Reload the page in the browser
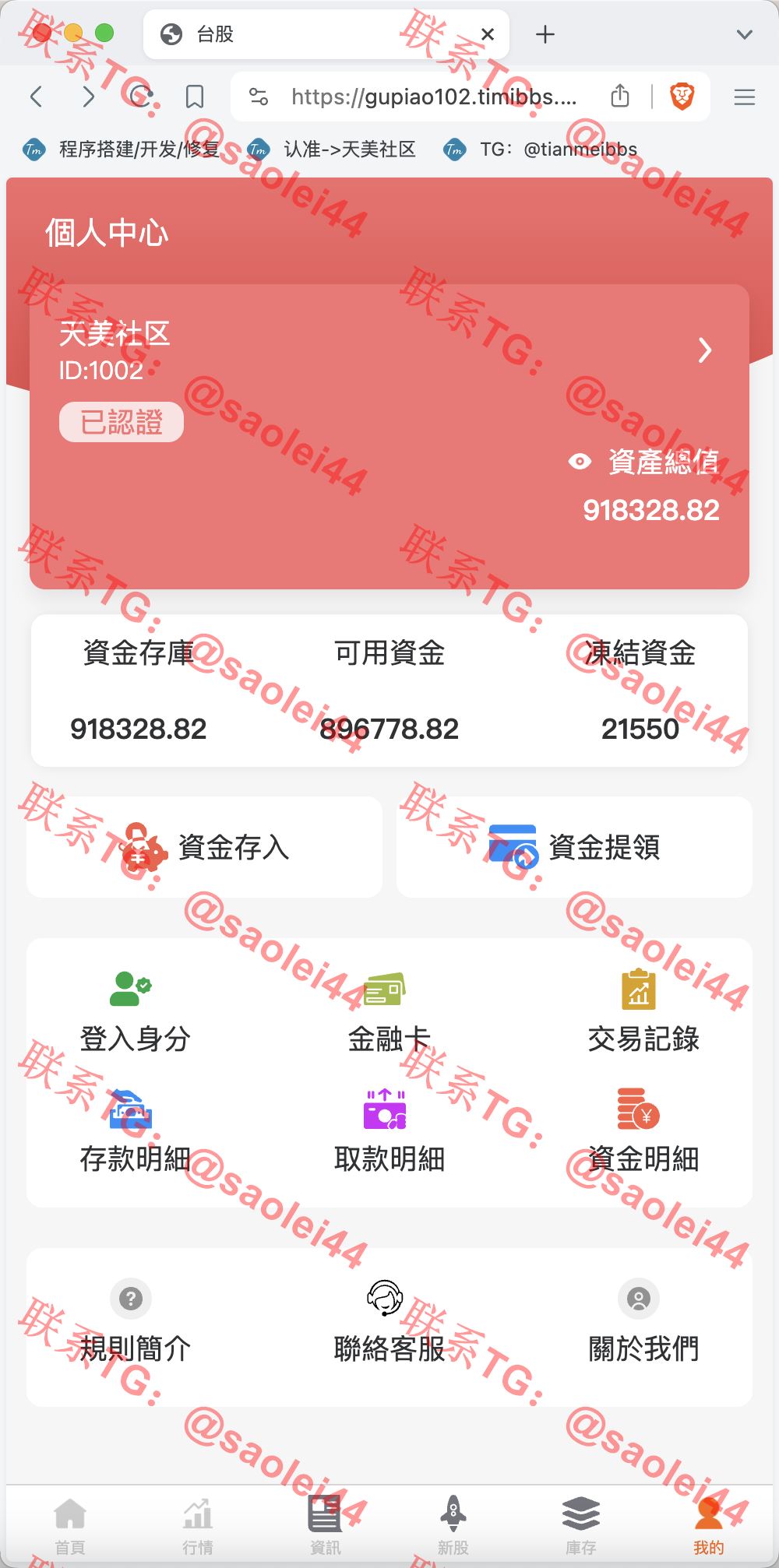779x1568 pixels. pyautogui.click(x=141, y=97)
